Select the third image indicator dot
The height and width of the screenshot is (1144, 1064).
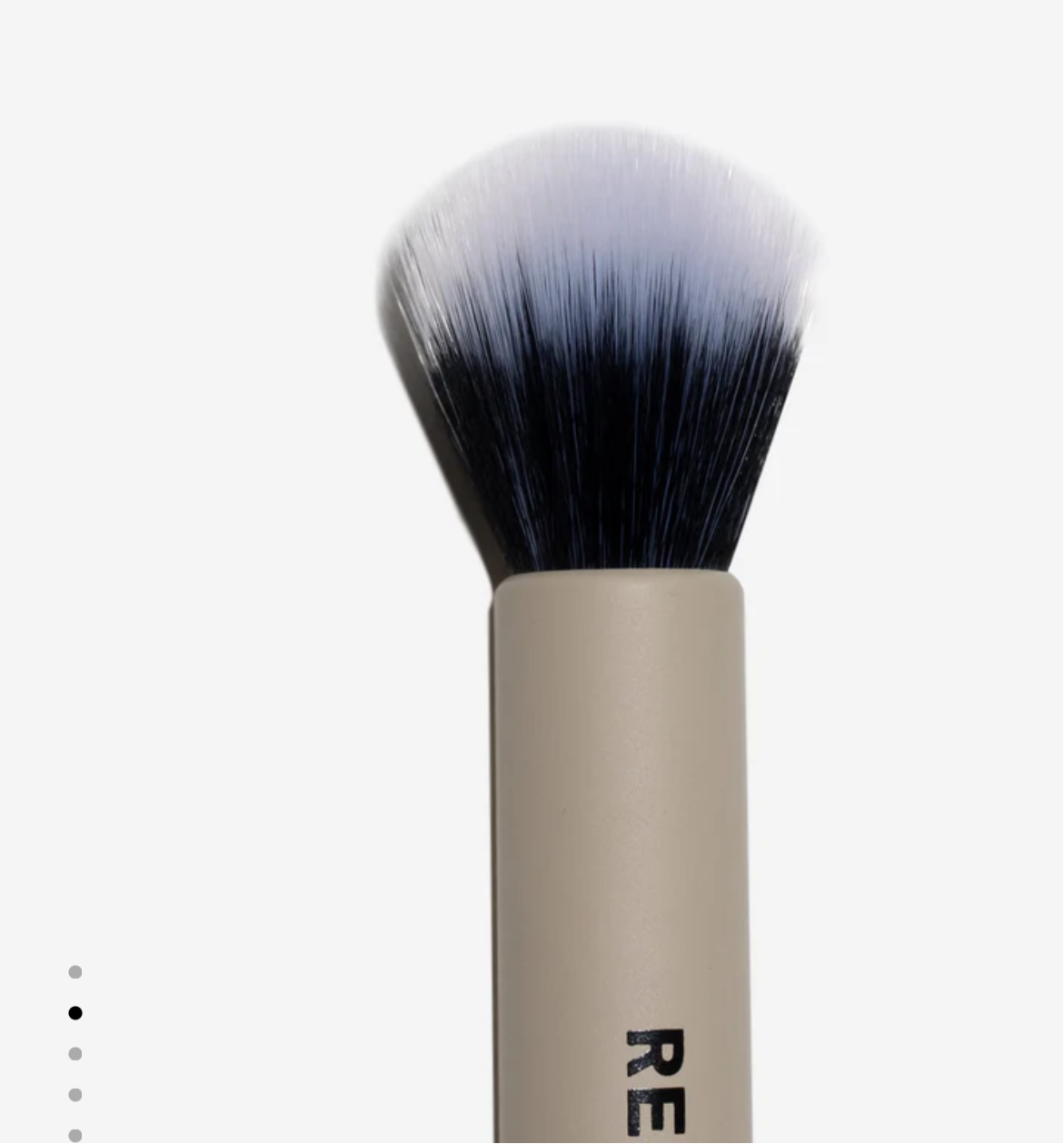point(75,1054)
